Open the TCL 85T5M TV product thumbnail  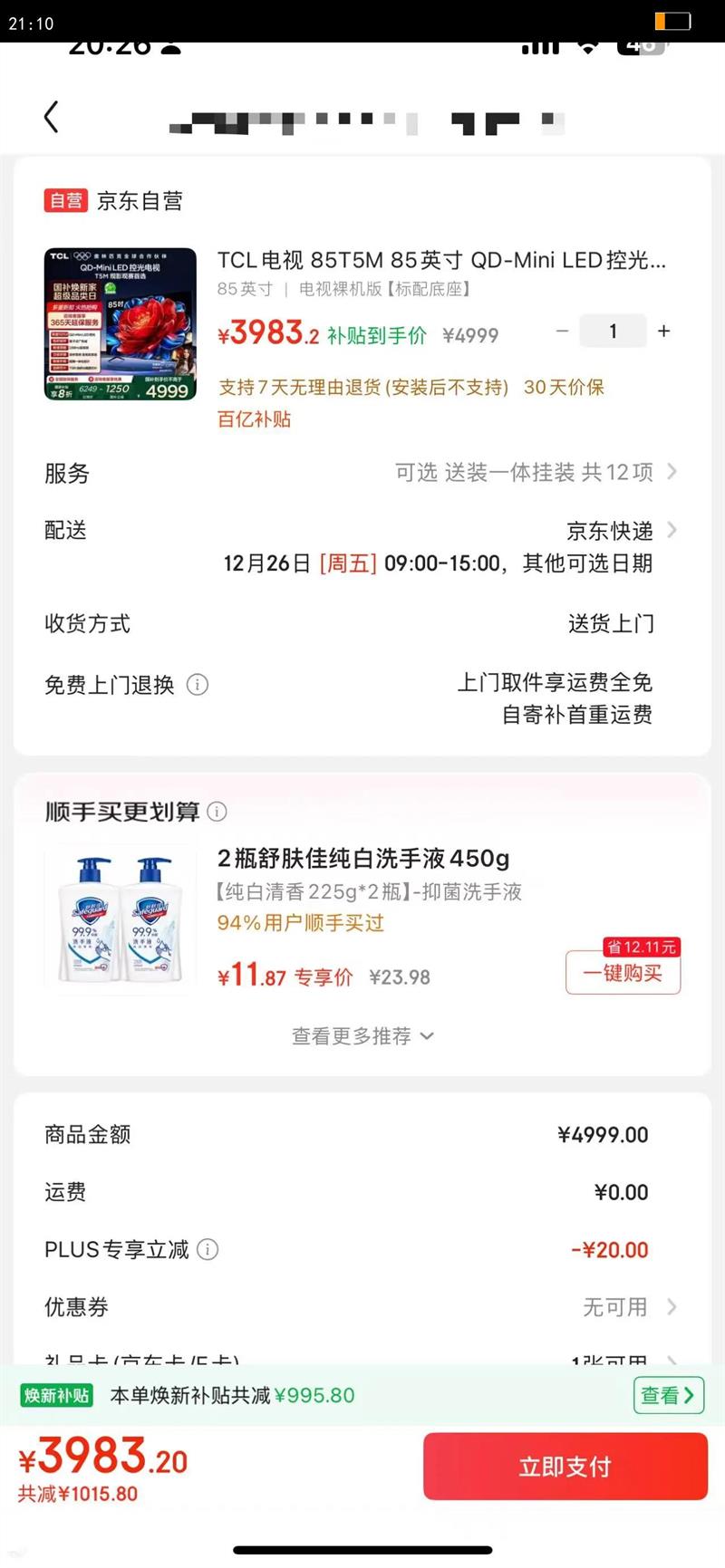click(121, 324)
